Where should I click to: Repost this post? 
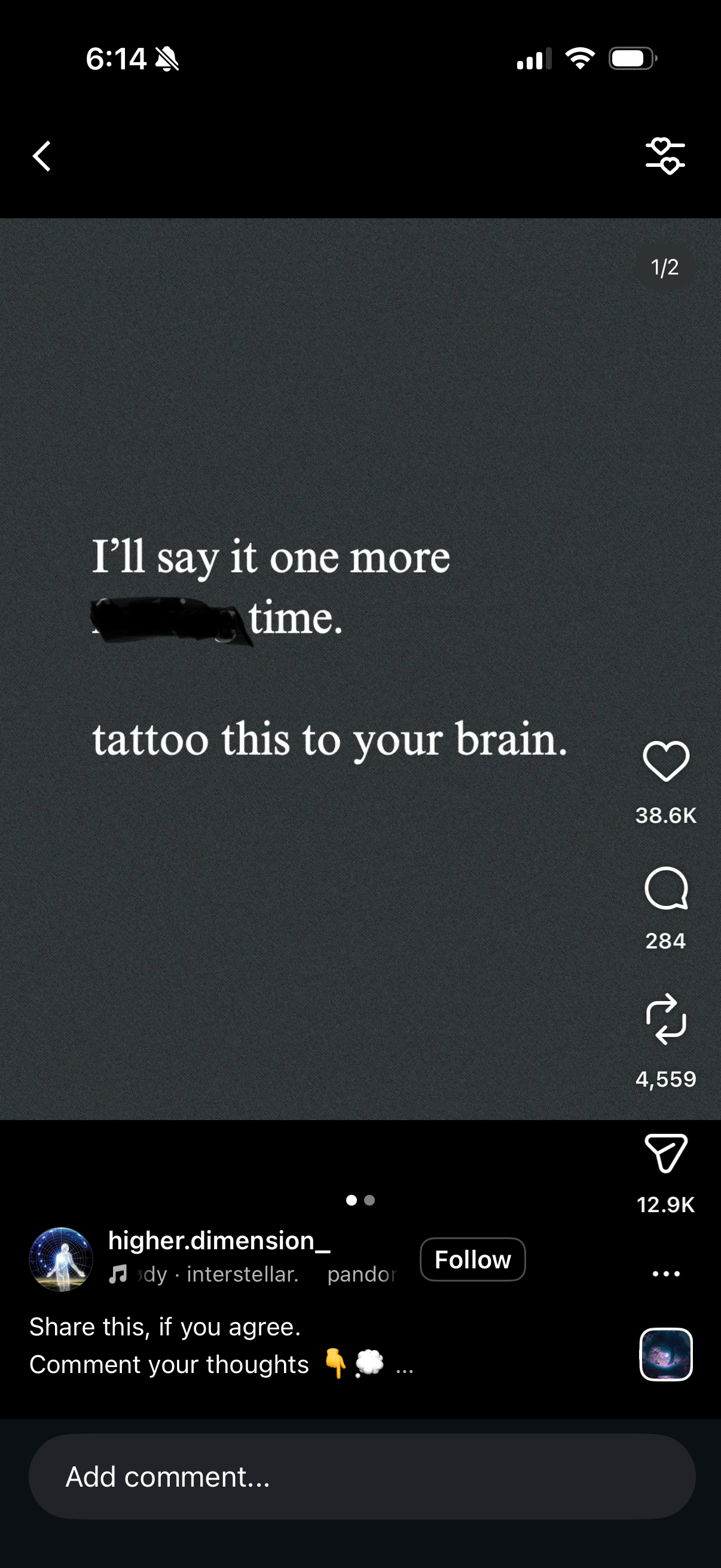pos(665,1020)
